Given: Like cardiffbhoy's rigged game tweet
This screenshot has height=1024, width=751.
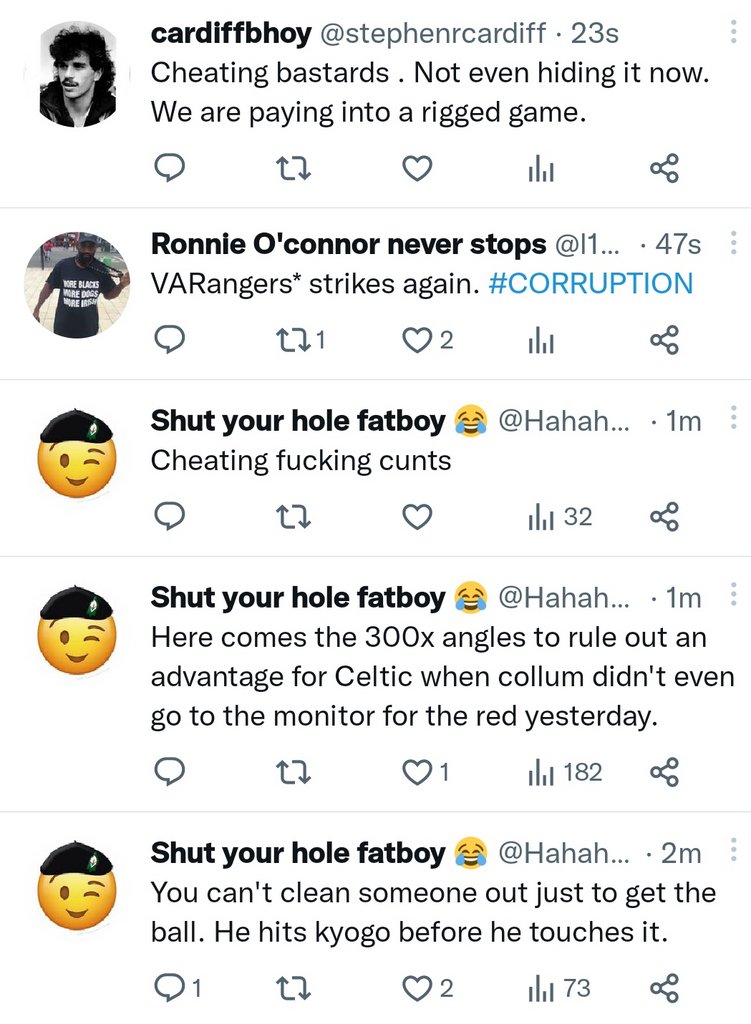Looking at the screenshot, I should point(417,168).
